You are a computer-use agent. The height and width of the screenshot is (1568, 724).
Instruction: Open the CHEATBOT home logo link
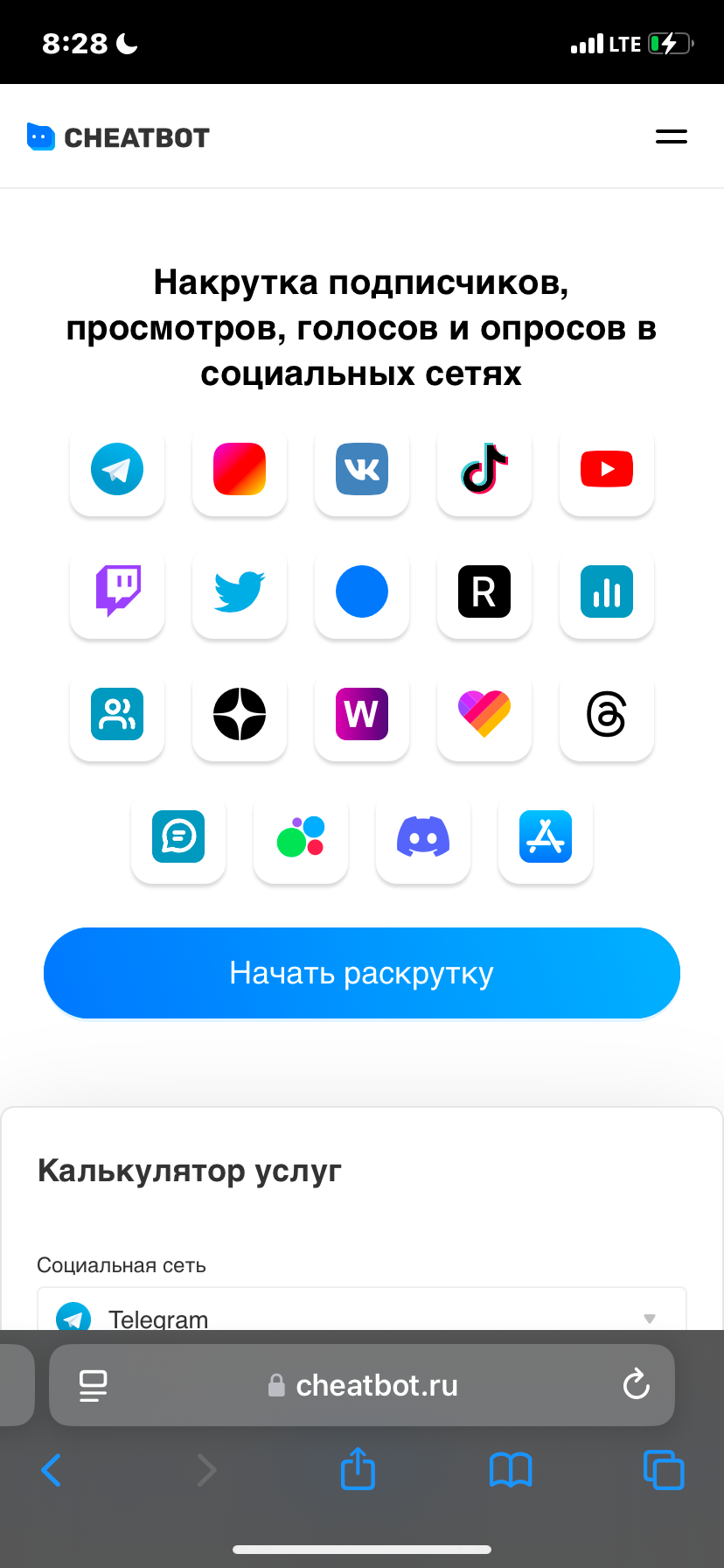pyautogui.click(x=118, y=137)
